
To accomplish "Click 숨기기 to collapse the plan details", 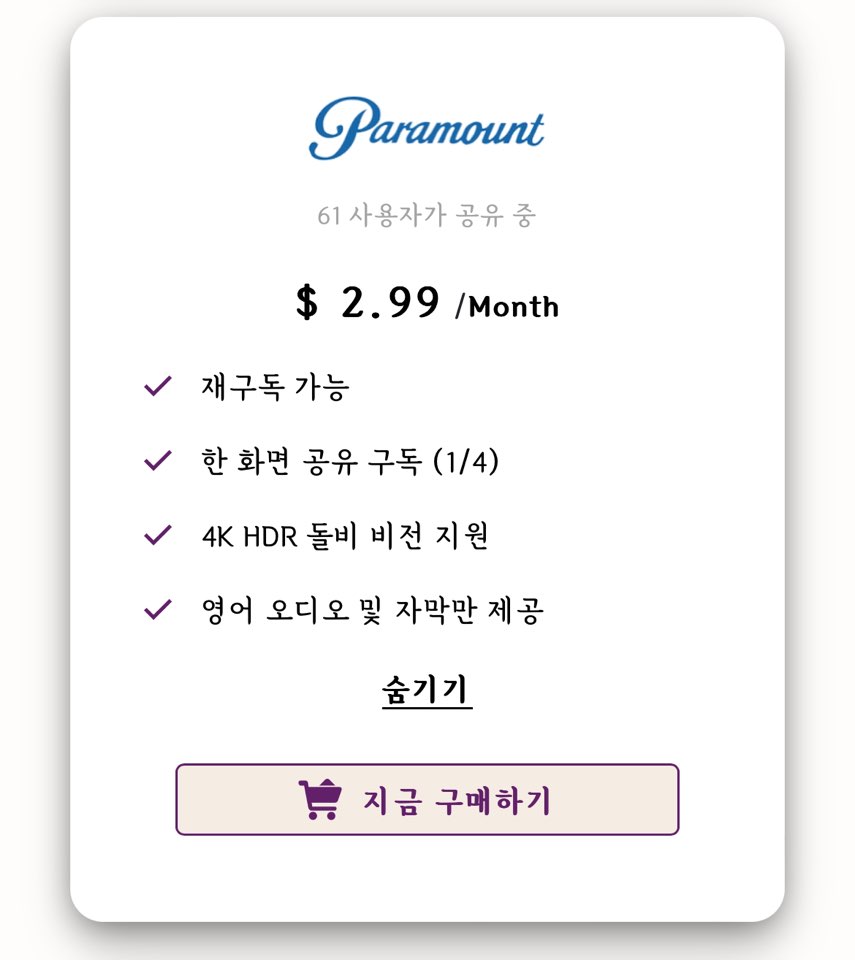I will pyautogui.click(x=428, y=687).
